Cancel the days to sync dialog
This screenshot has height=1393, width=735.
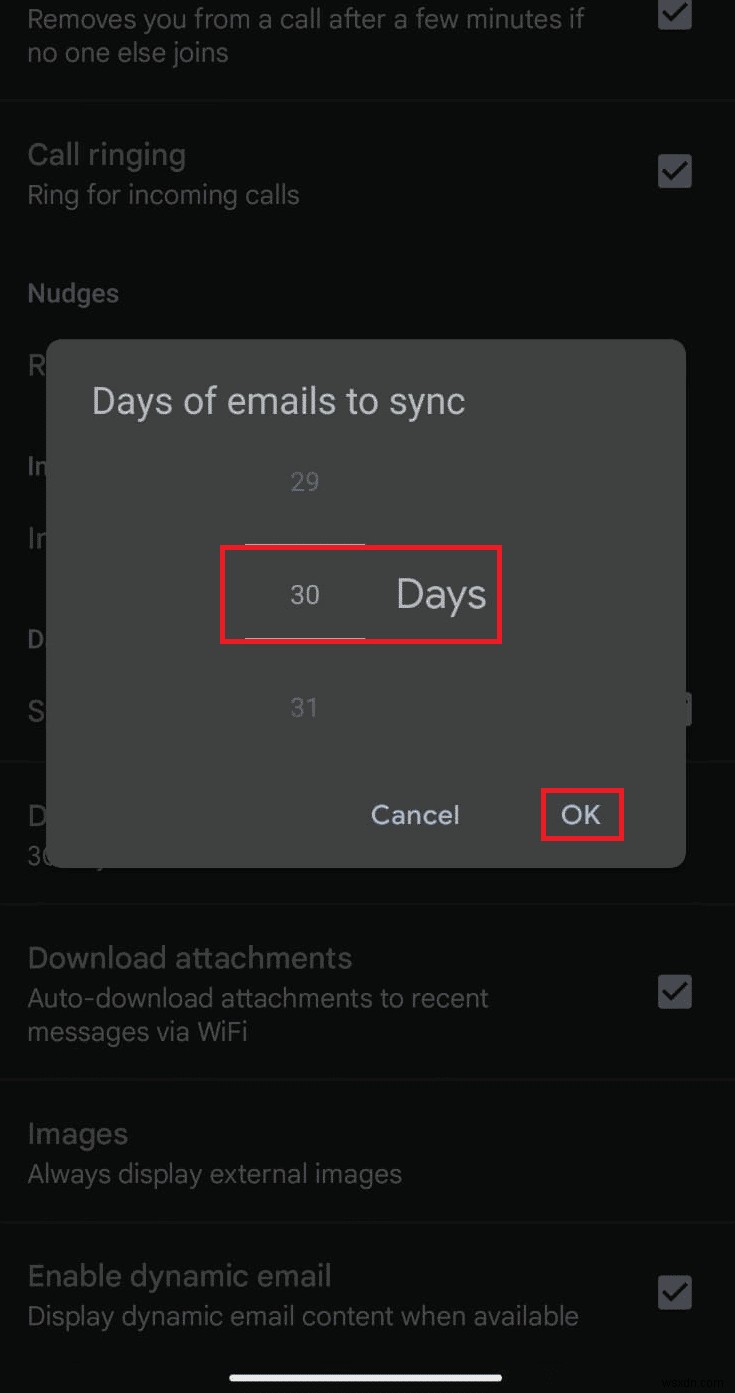[x=415, y=815]
